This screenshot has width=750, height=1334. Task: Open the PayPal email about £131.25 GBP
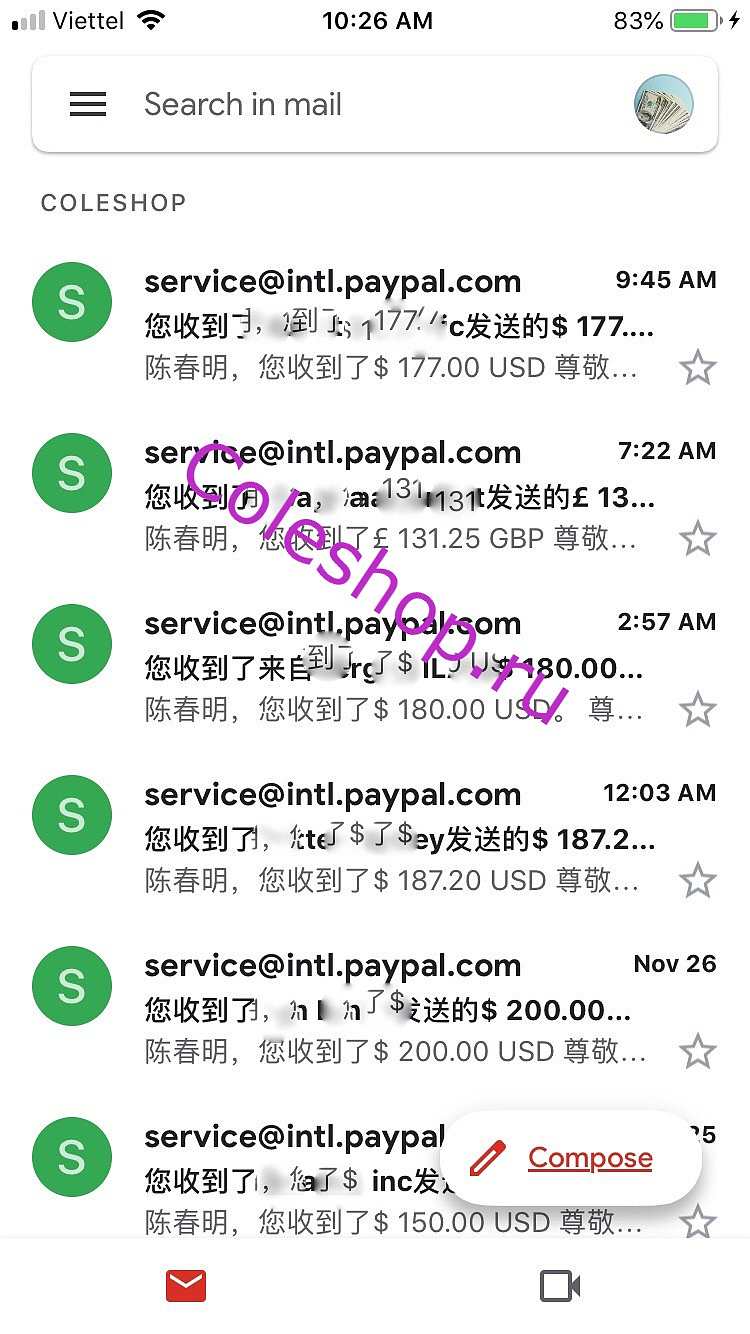(375, 496)
